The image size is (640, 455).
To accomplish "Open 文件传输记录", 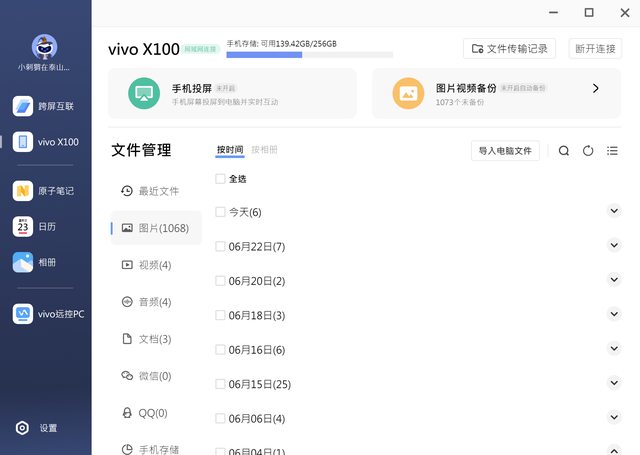I will [509, 48].
